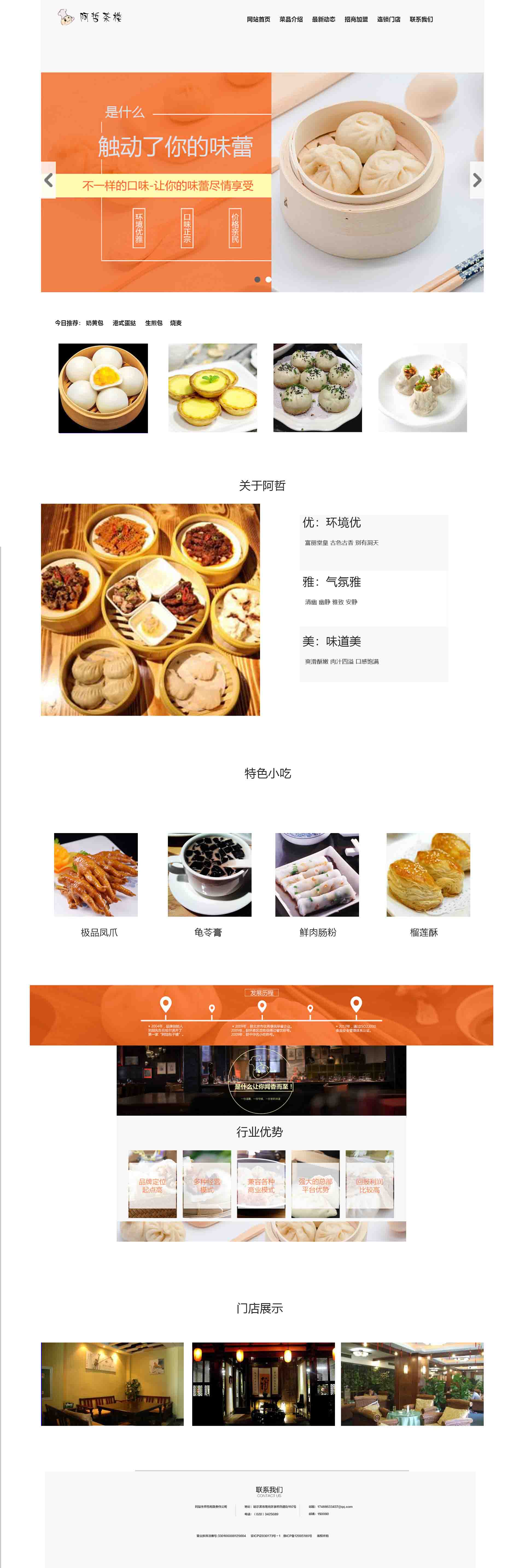
Task: Open the 龟苓膏 snack card
Action: [x=209, y=875]
